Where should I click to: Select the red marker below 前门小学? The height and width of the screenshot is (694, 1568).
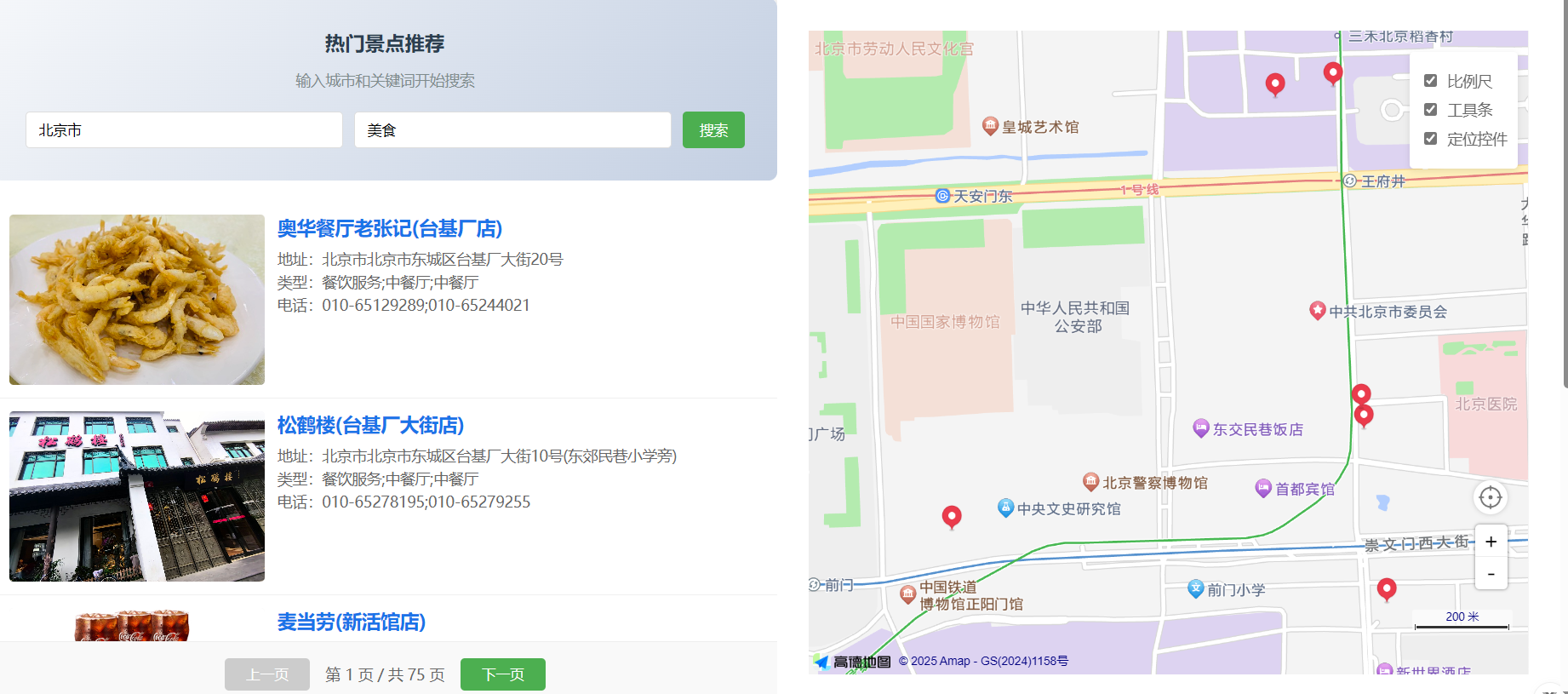pyautogui.click(x=1387, y=588)
